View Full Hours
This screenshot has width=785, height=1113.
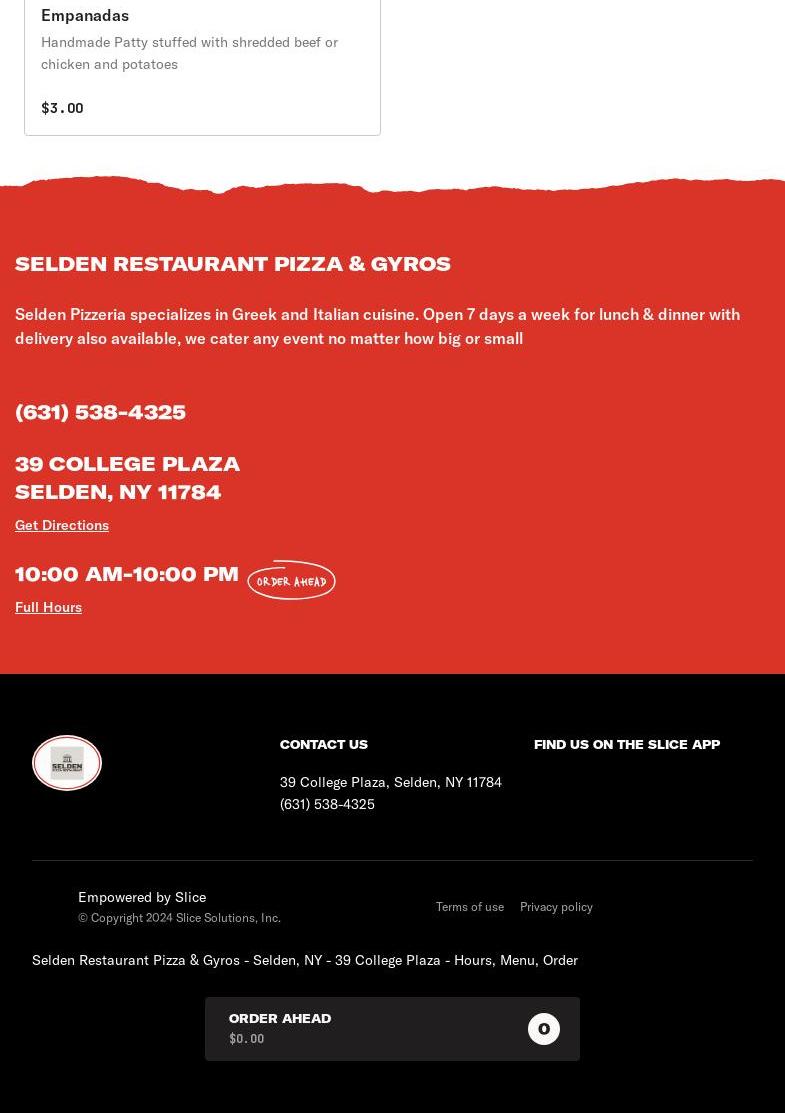click(x=48, y=607)
